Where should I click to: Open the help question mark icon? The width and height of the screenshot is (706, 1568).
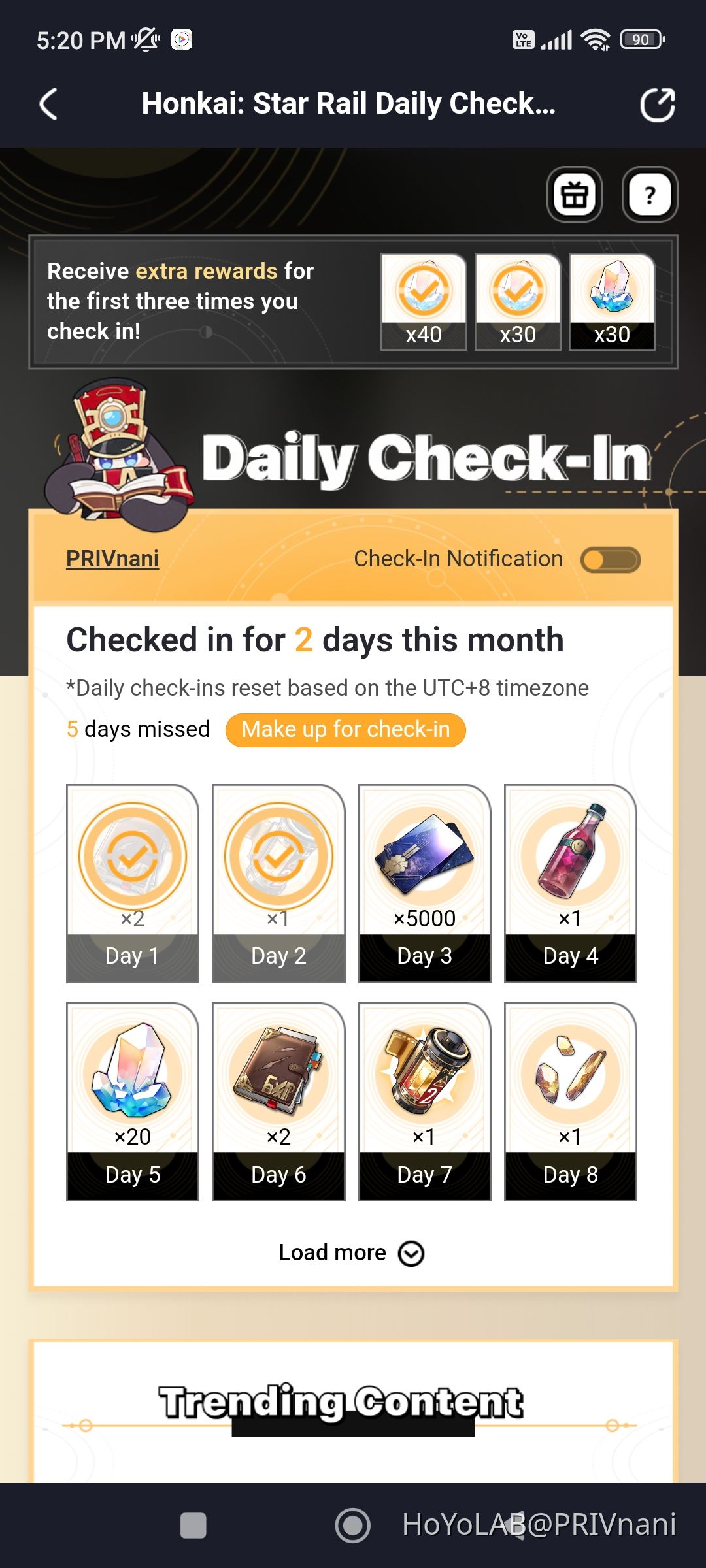point(649,194)
